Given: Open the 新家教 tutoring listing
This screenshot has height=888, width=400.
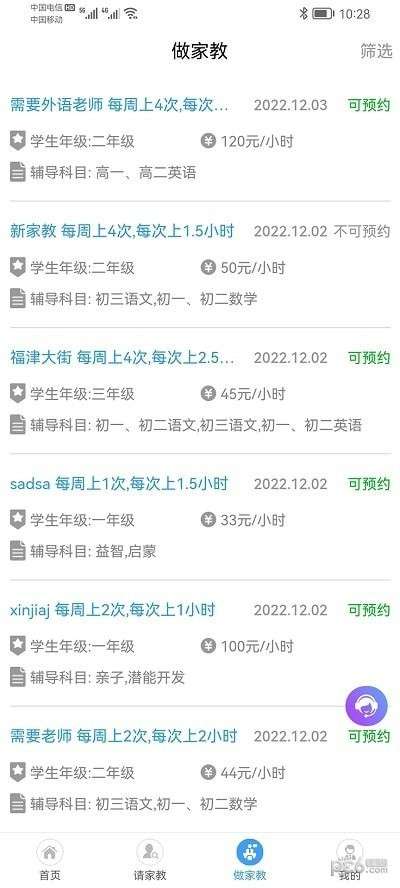Looking at the screenshot, I should click(200, 264).
